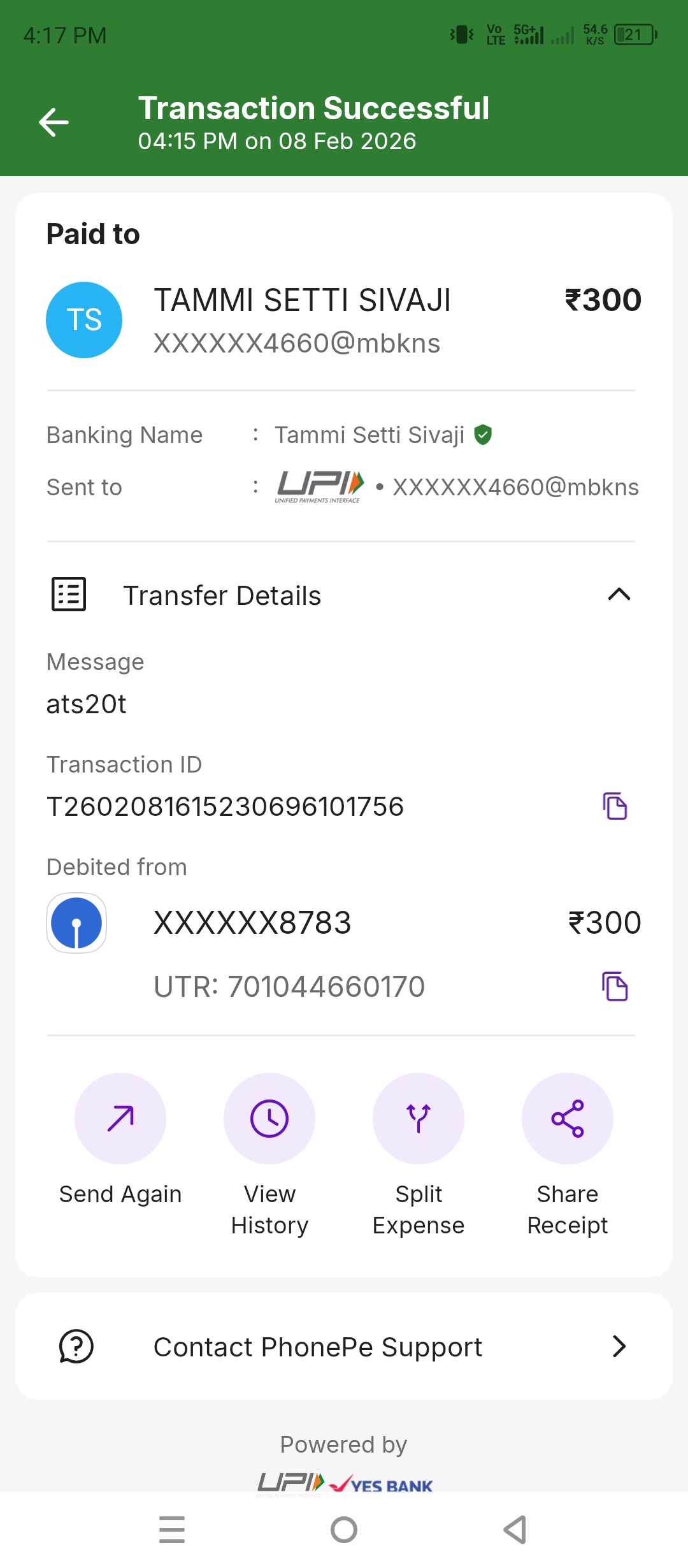Open recent apps from the navigation bar
The width and height of the screenshot is (688, 1568).
pos(172,1530)
